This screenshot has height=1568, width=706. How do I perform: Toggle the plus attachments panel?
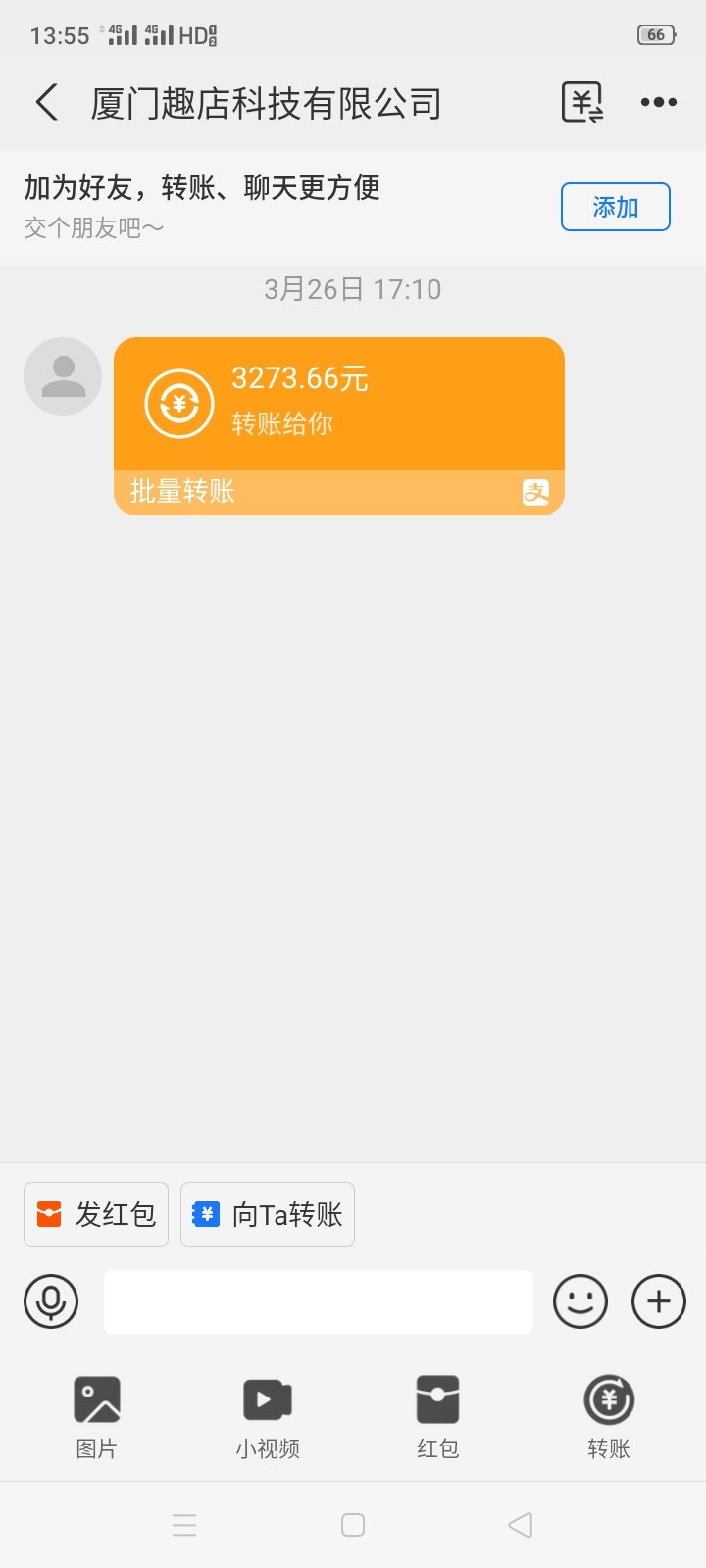[658, 1301]
